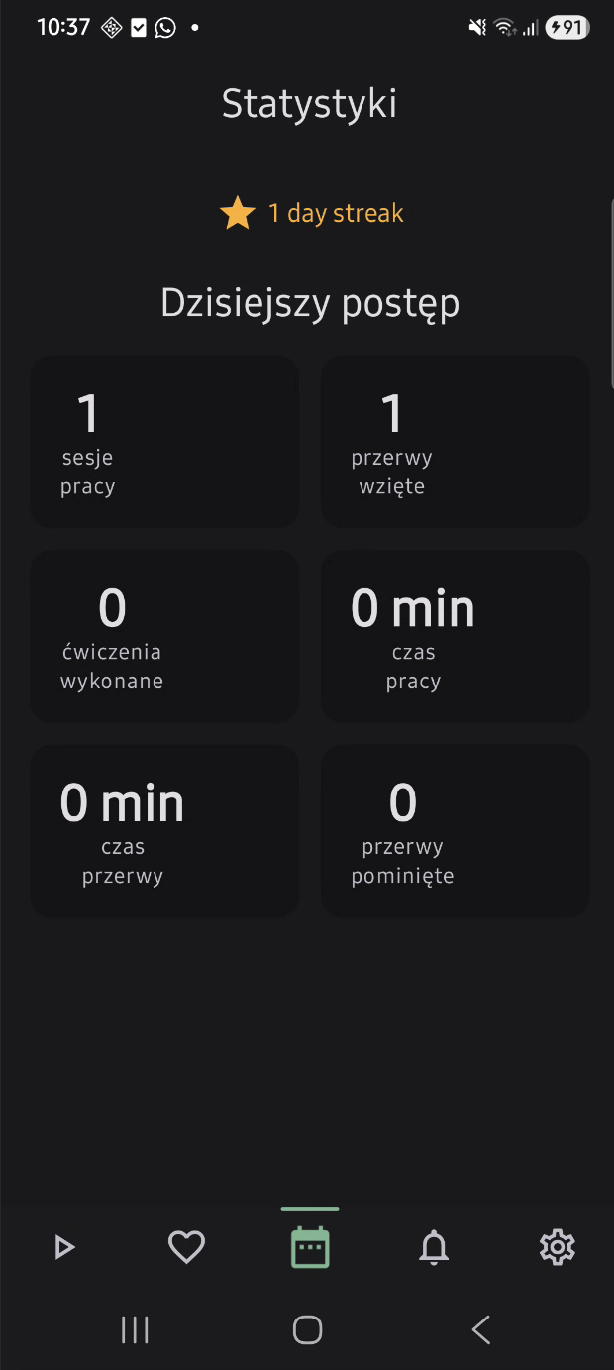The width and height of the screenshot is (614, 1370).
Task: Open the heart exercises tab
Action: (x=186, y=1247)
